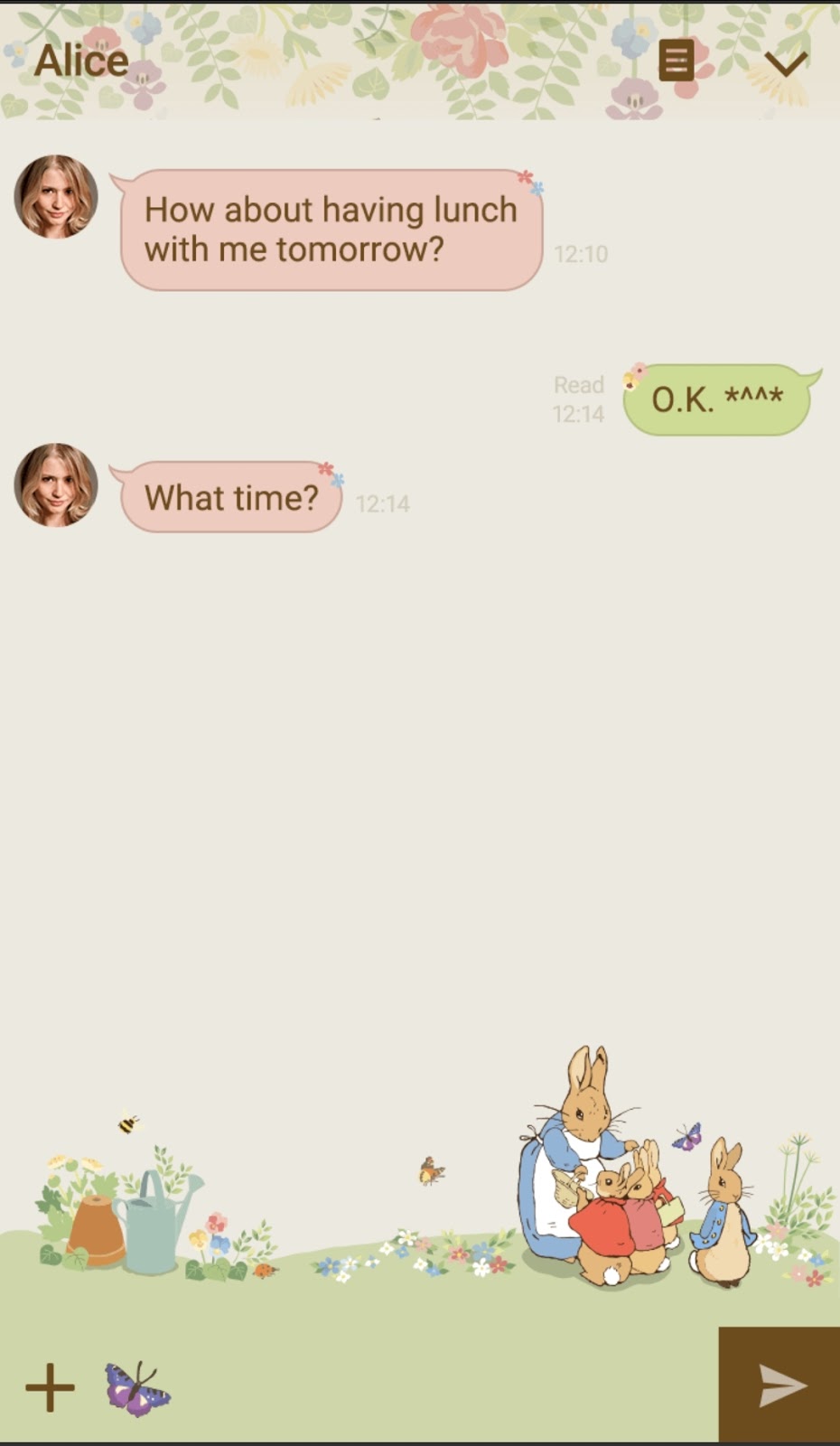Viewport: 840px width, 1446px height.
Task: Open the plus attachment menu
Action: click(x=50, y=1387)
